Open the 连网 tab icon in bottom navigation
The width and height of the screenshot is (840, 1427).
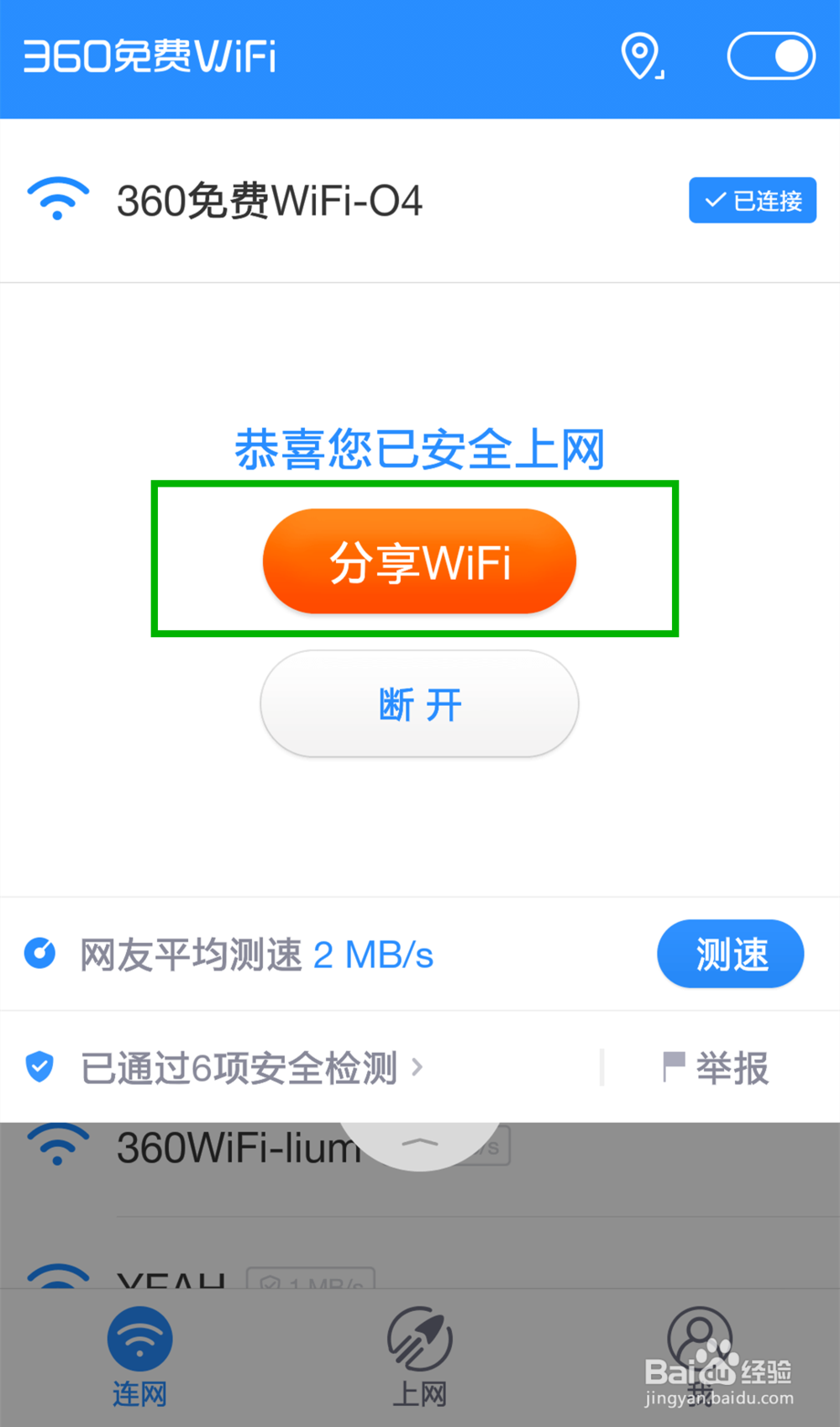[x=139, y=1338]
